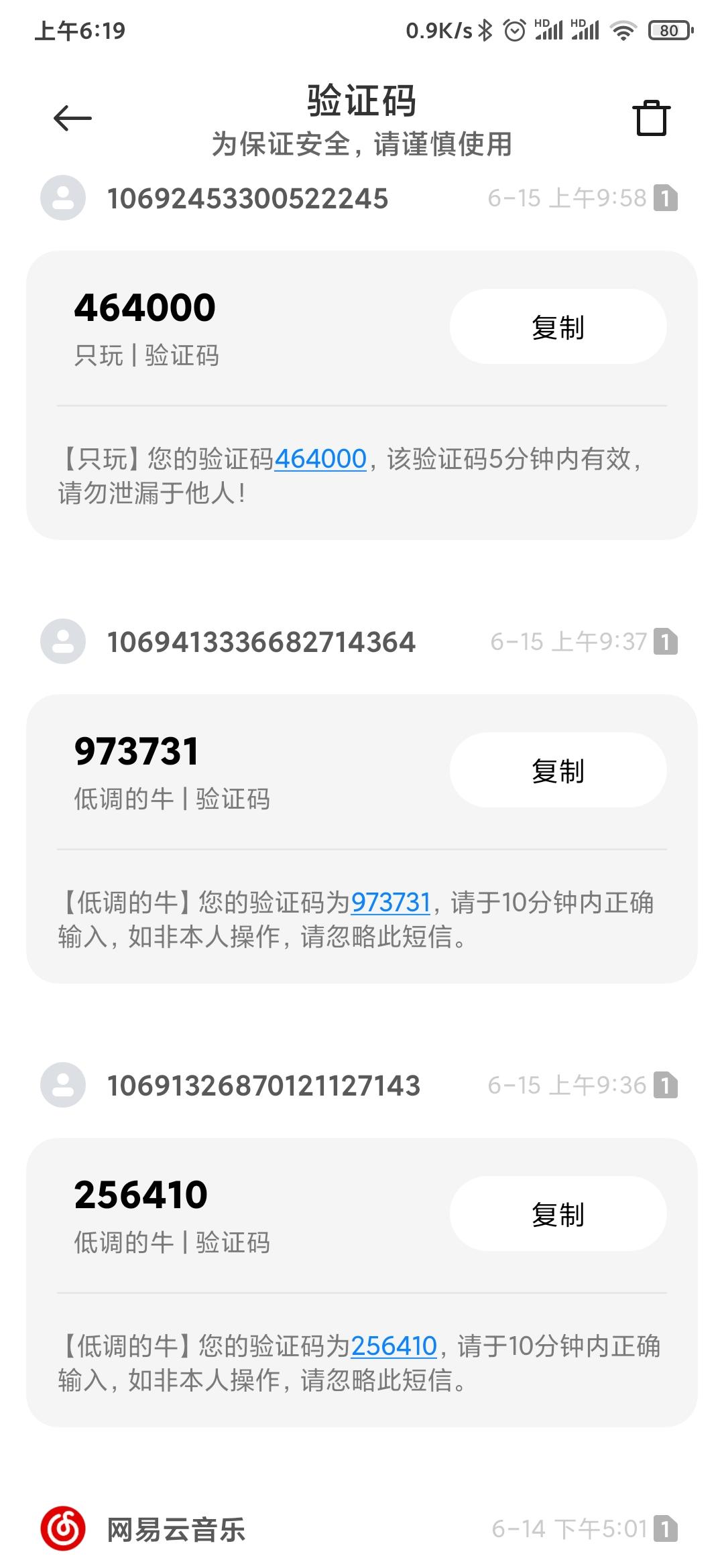Copy the verification code 464000
Screen dimensions: 724x1568
pos(558,327)
